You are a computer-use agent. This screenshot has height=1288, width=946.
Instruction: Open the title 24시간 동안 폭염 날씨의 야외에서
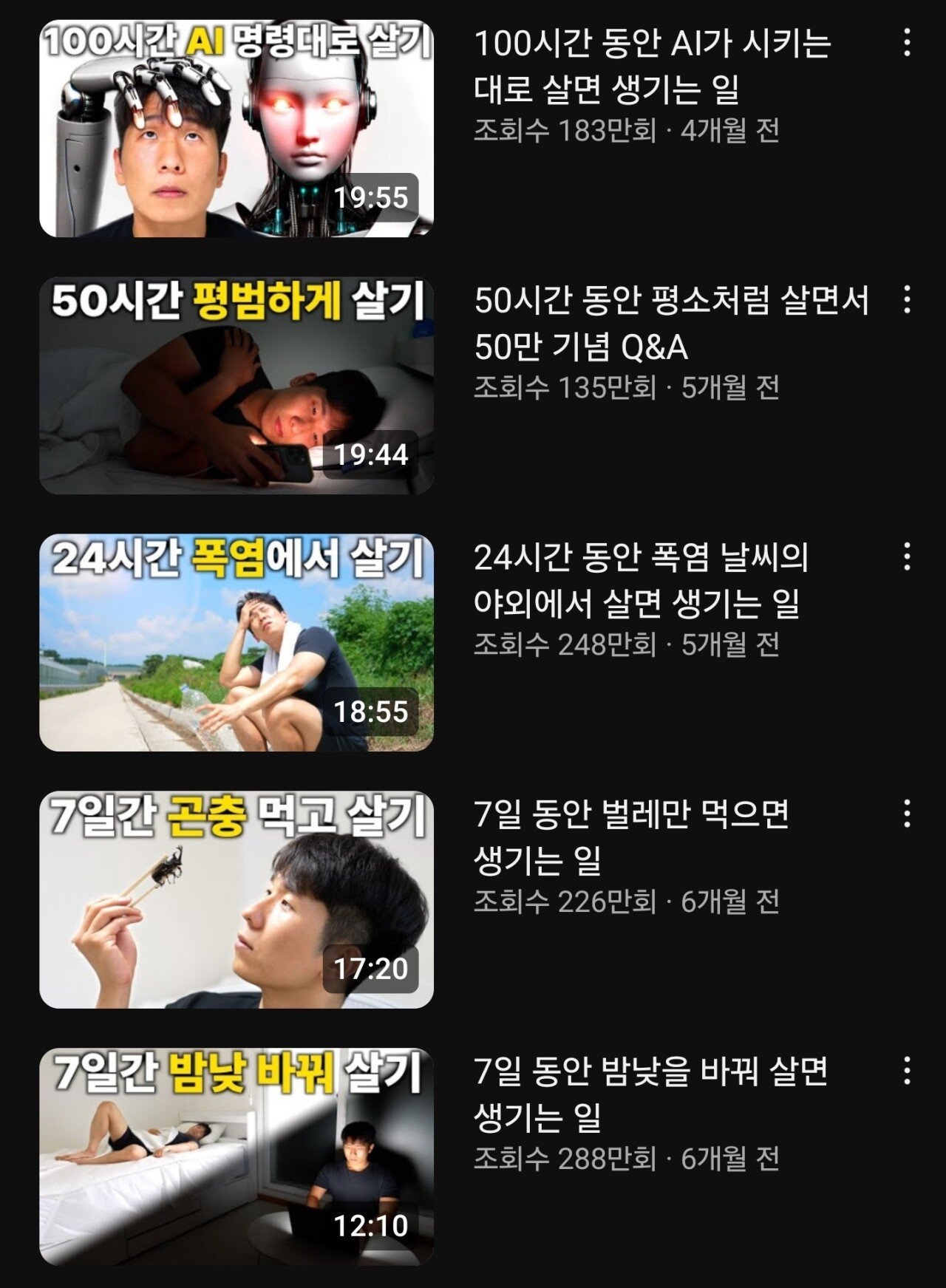coord(641,580)
